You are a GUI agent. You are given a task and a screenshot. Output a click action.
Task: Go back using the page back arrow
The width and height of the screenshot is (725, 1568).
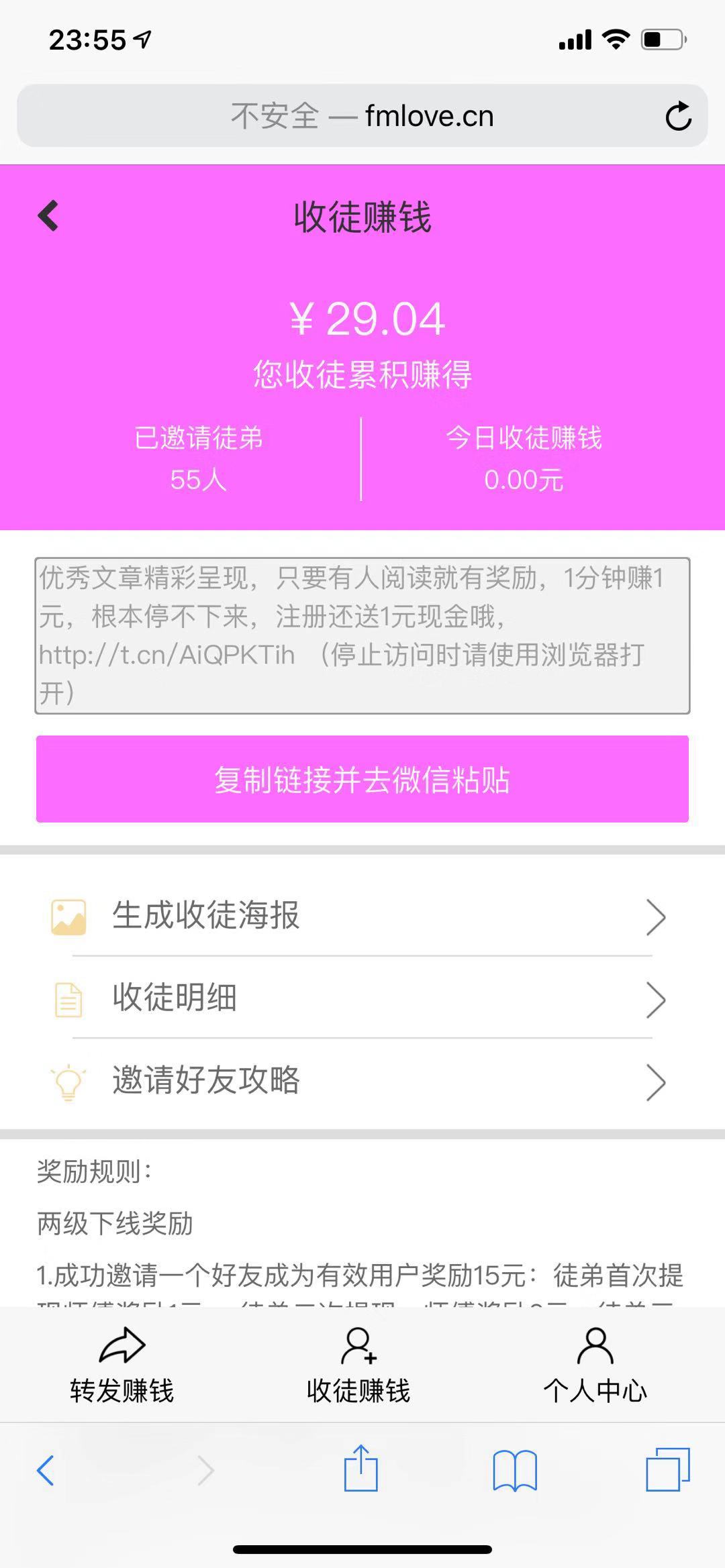coord(48,216)
